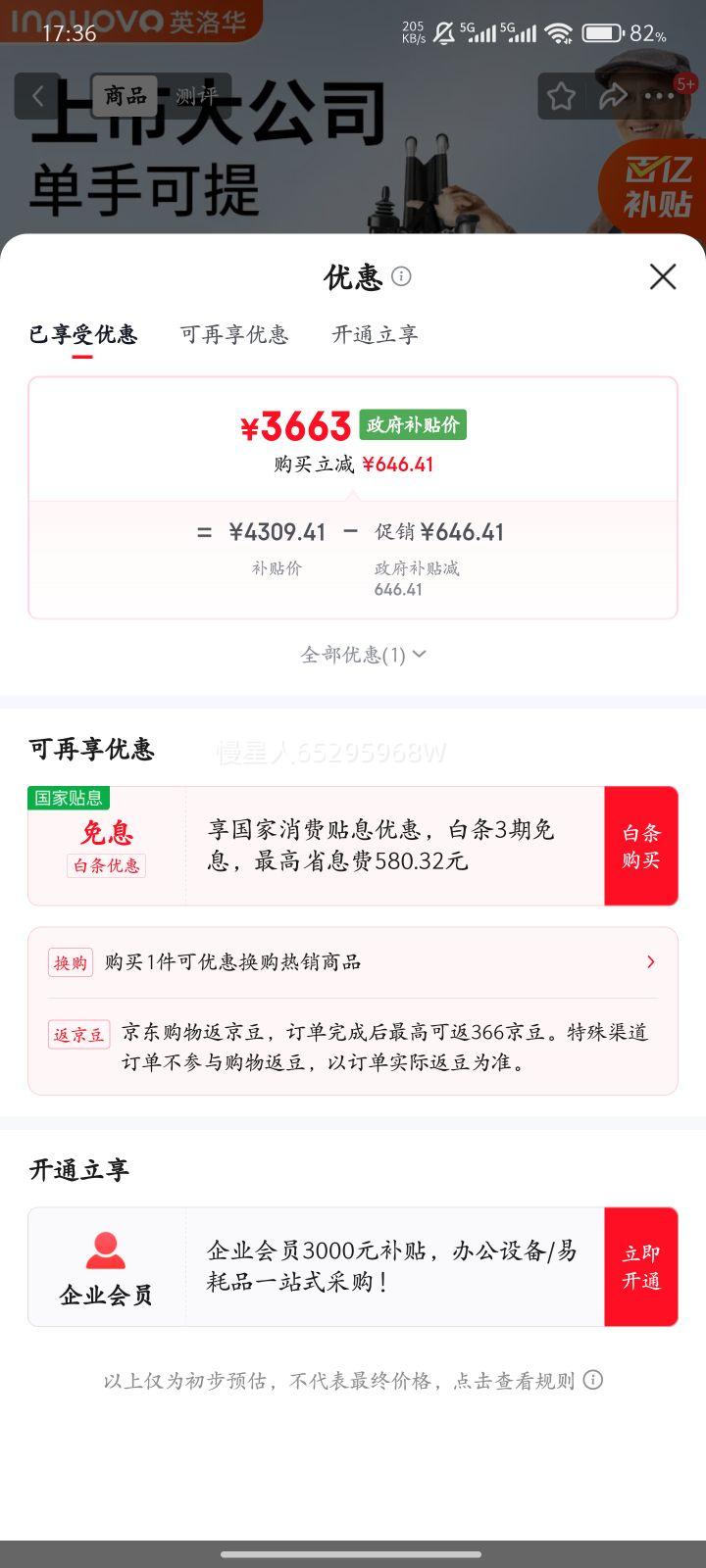Viewport: 706px width, 1568px height.
Task: Open the 开通立享 tab
Action: [375, 334]
